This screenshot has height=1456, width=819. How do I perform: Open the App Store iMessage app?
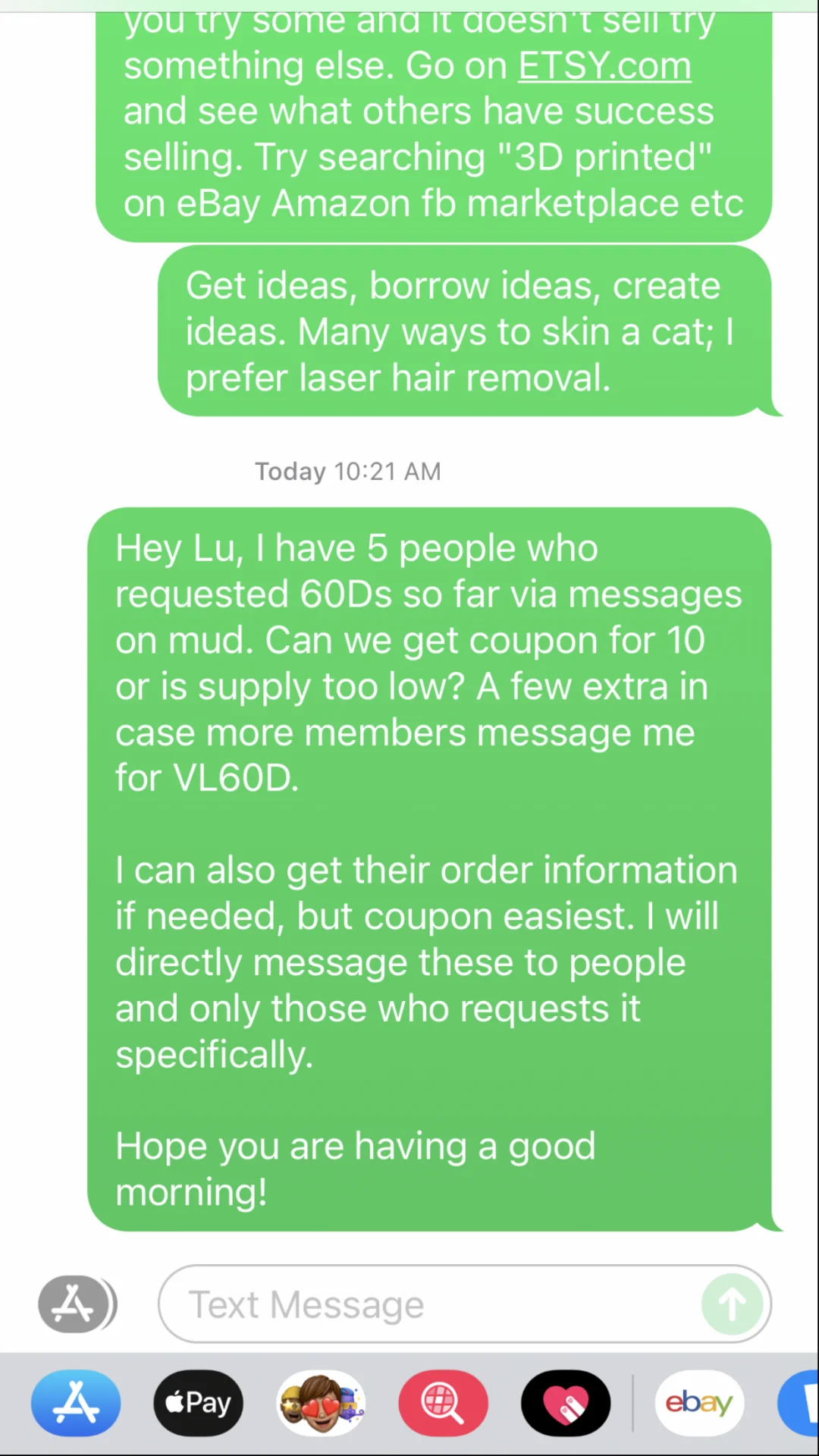point(76,1403)
